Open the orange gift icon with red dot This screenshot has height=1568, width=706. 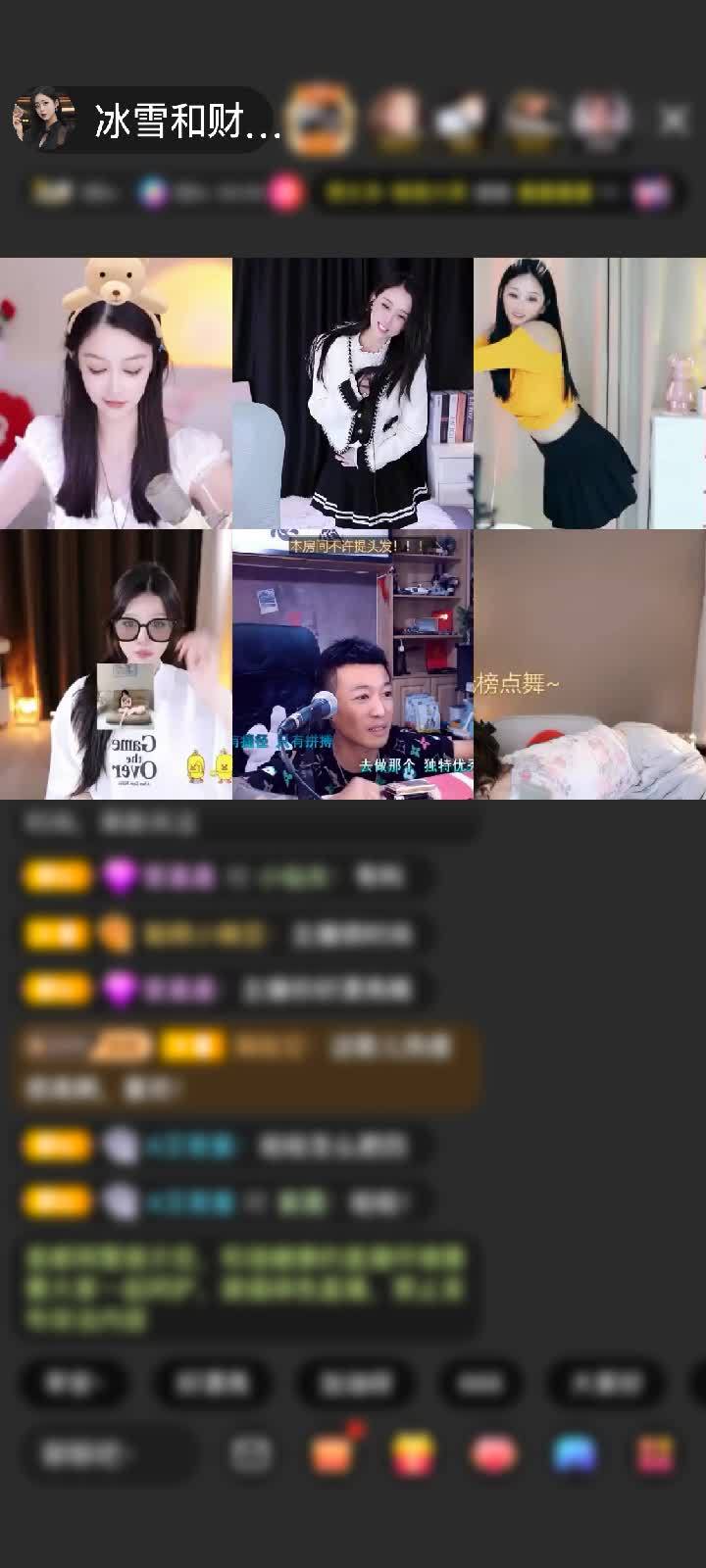click(x=332, y=1453)
